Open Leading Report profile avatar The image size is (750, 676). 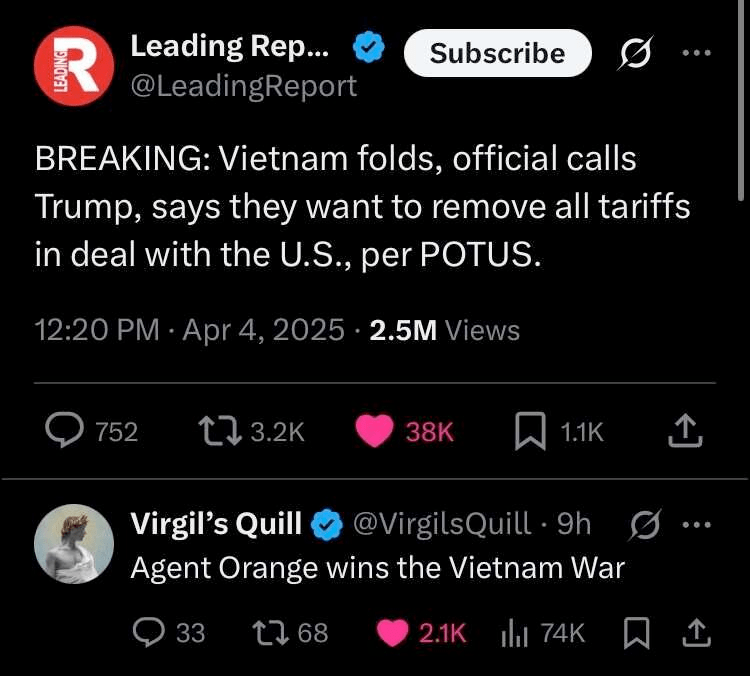pyautogui.click(x=71, y=67)
